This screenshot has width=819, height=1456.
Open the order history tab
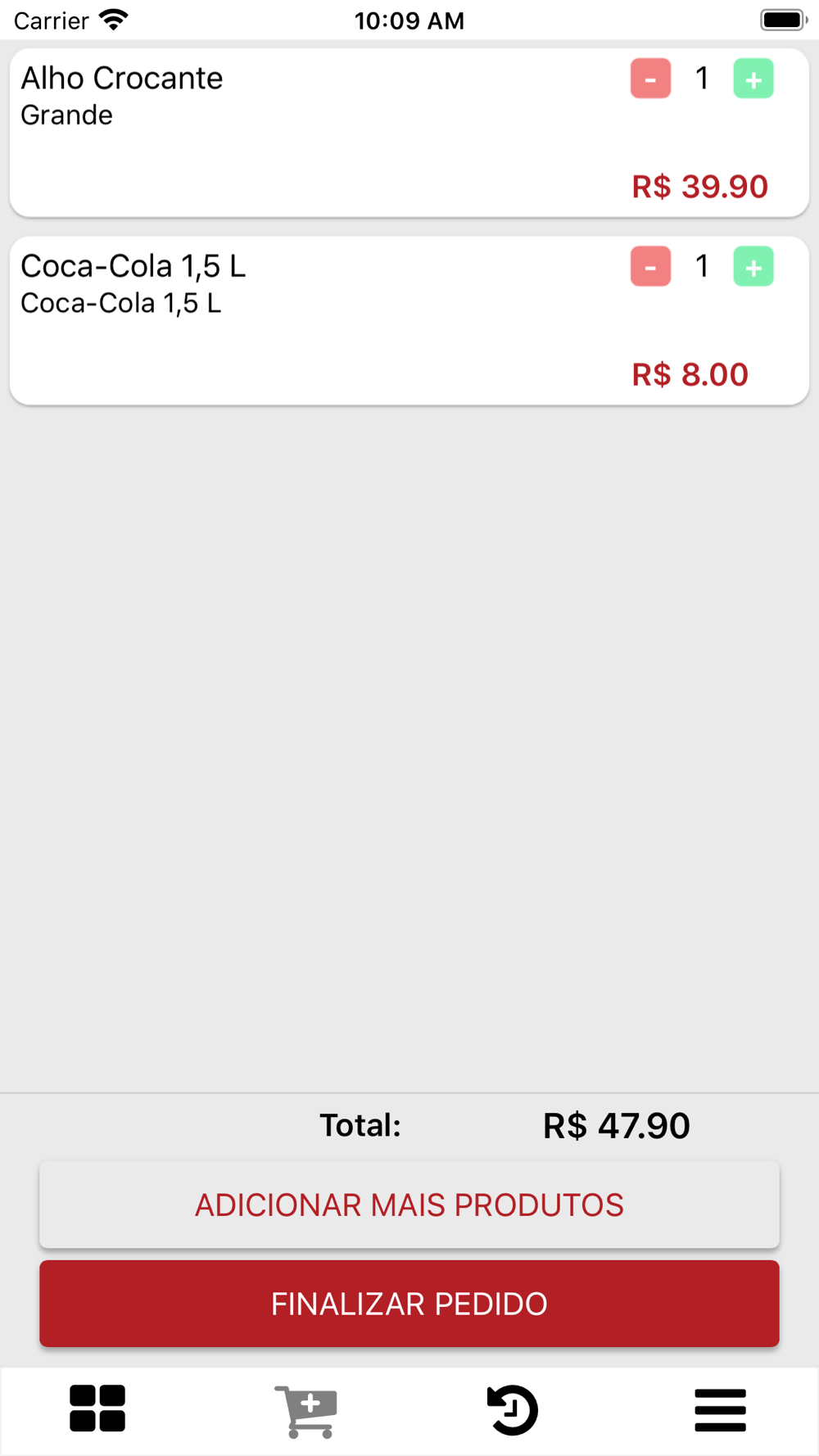click(513, 1409)
